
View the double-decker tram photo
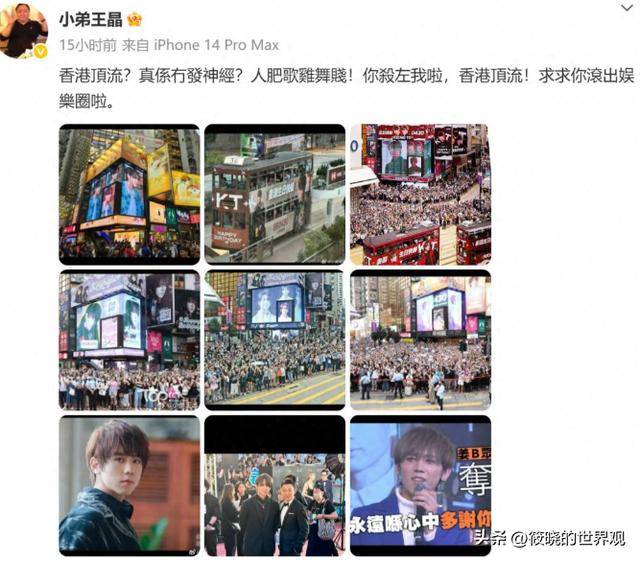[x=275, y=194]
